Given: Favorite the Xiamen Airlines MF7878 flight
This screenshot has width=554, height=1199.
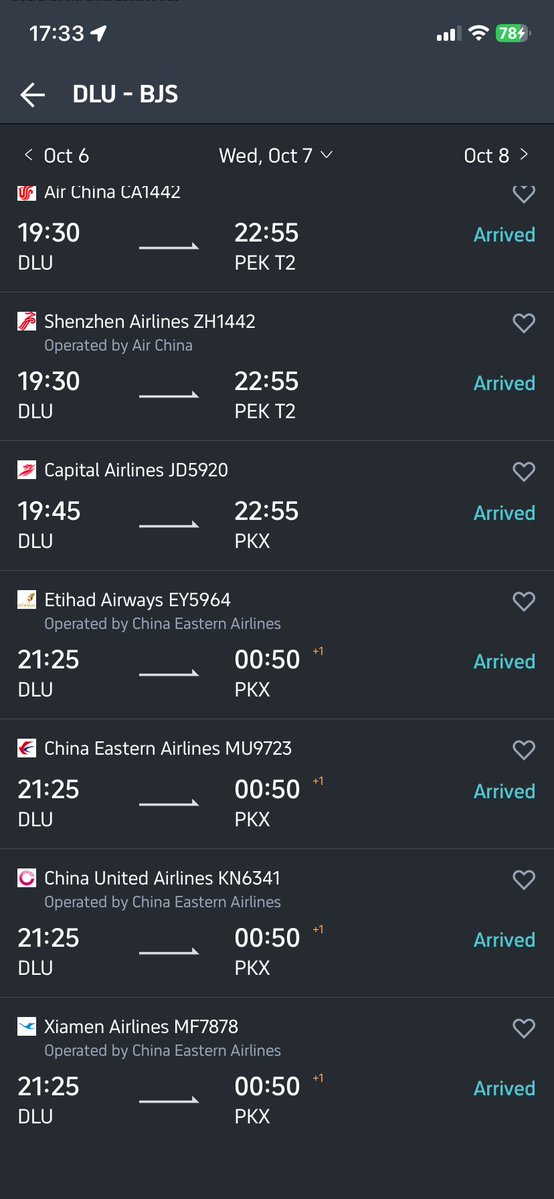Looking at the screenshot, I should click(523, 1028).
